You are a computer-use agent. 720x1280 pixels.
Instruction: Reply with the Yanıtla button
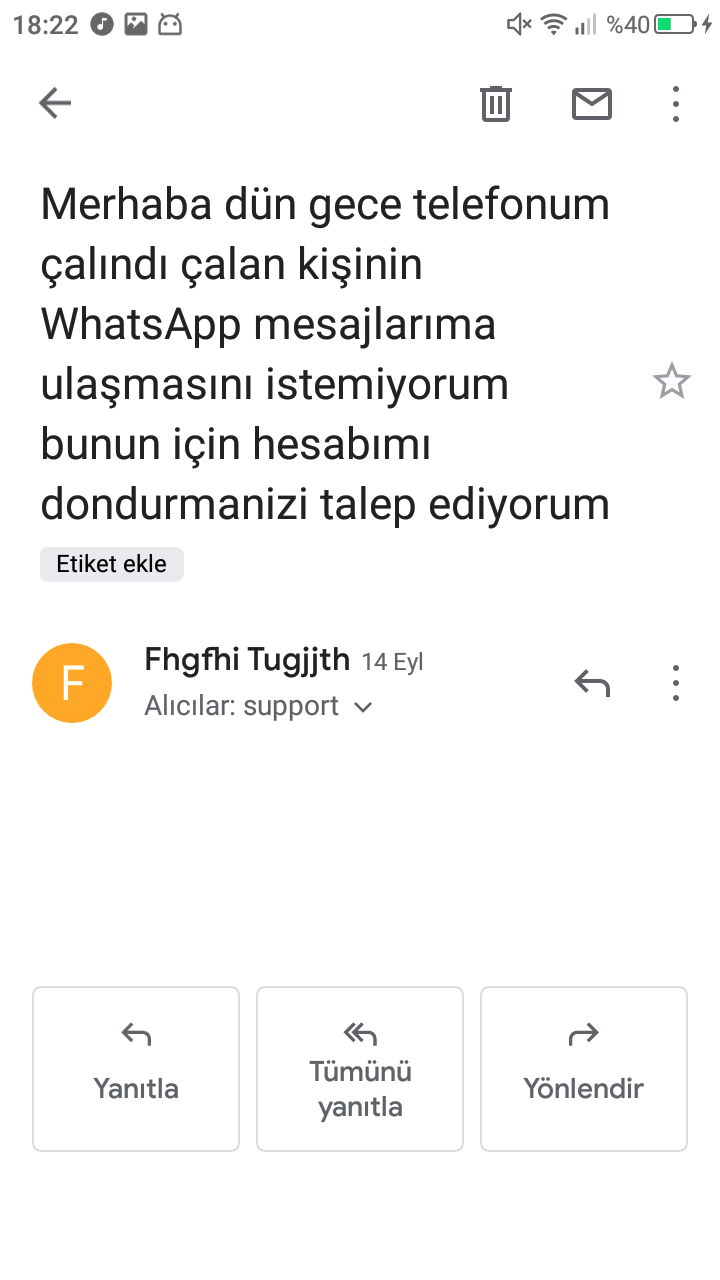136,1068
